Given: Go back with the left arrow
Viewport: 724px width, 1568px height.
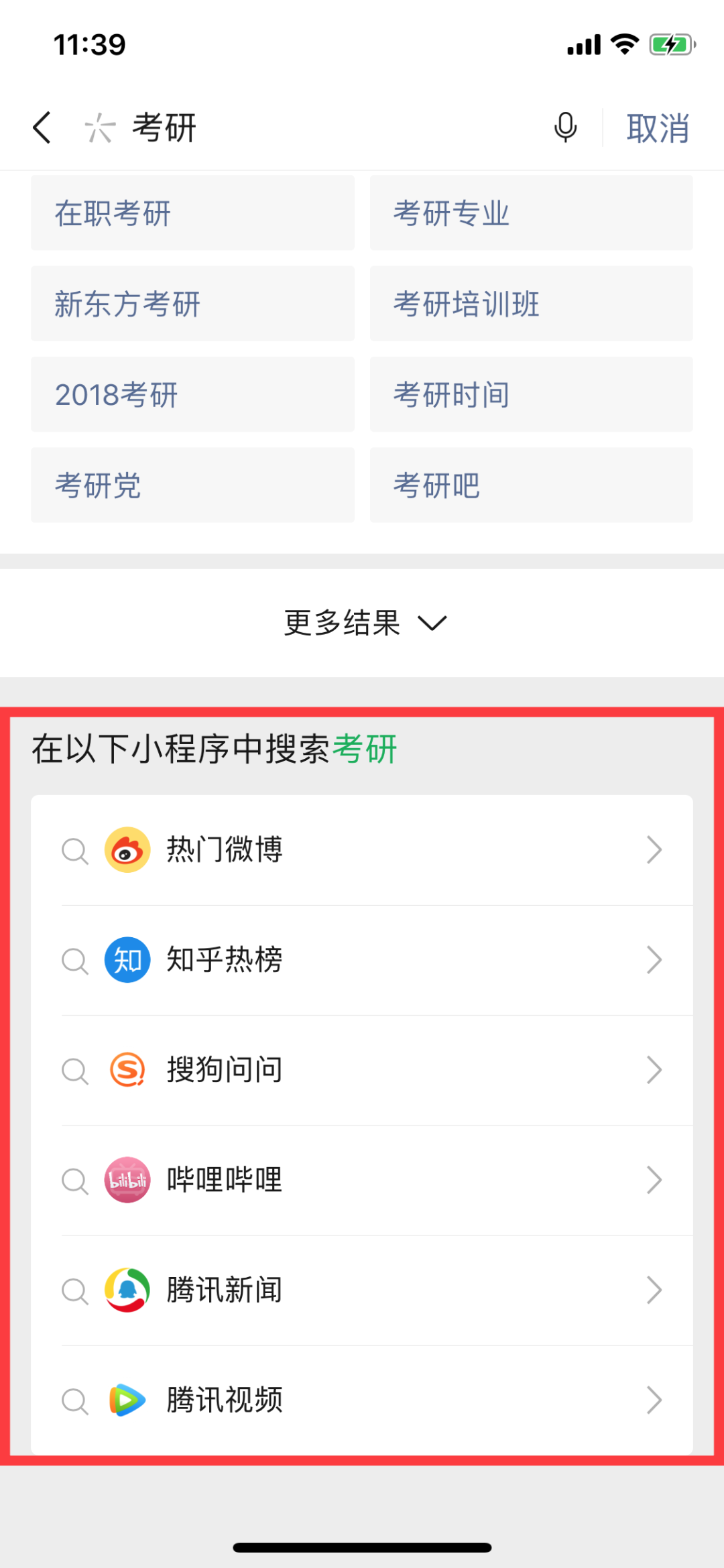Looking at the screenshot, I should [x=42, y=127].
